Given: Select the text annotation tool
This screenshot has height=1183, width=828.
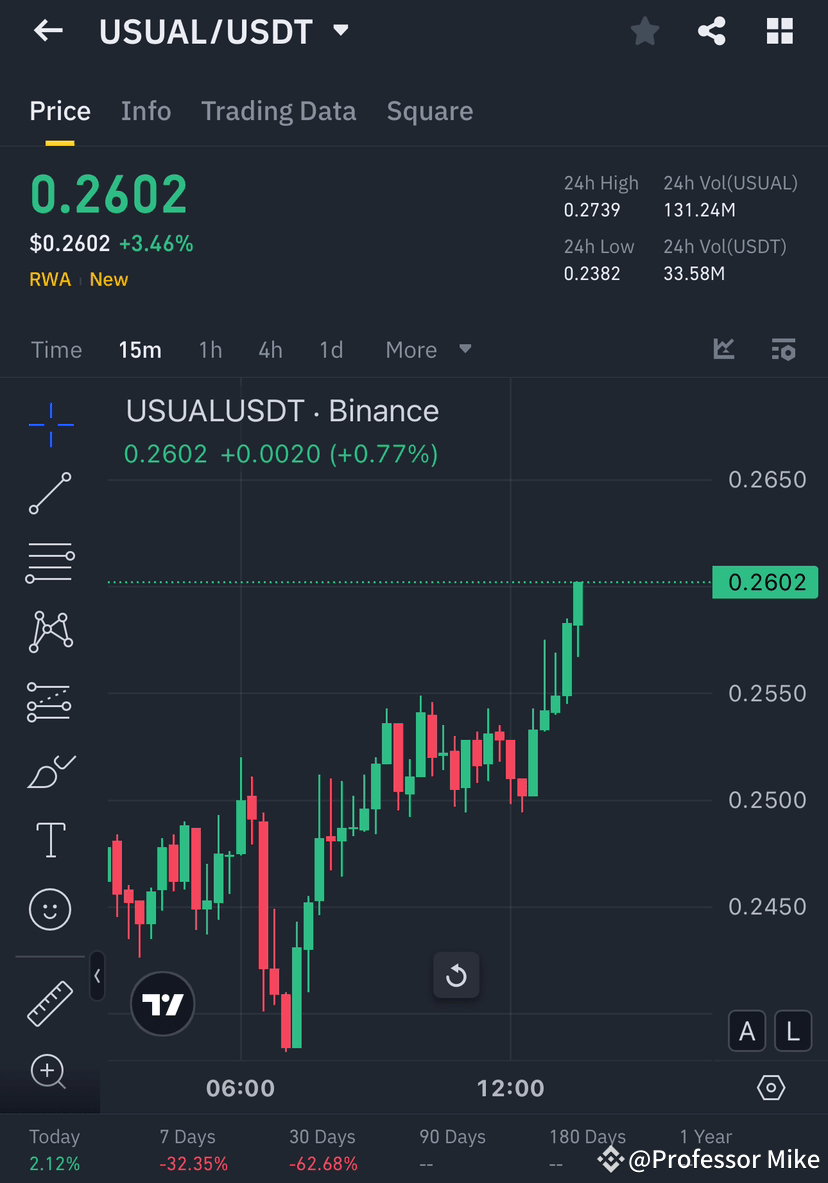Looking at the screenshot, I should [50, 840].
